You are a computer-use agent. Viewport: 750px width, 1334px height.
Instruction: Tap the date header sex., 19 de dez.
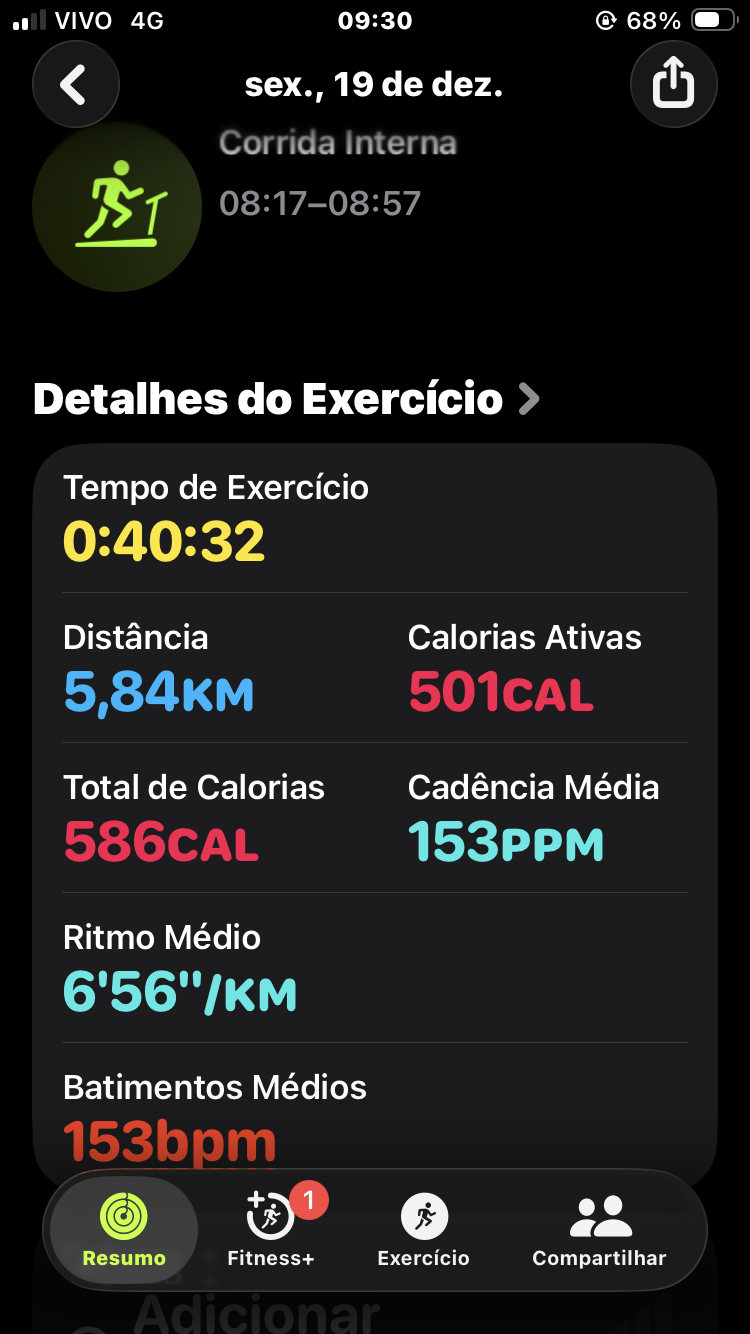[374, 85]
